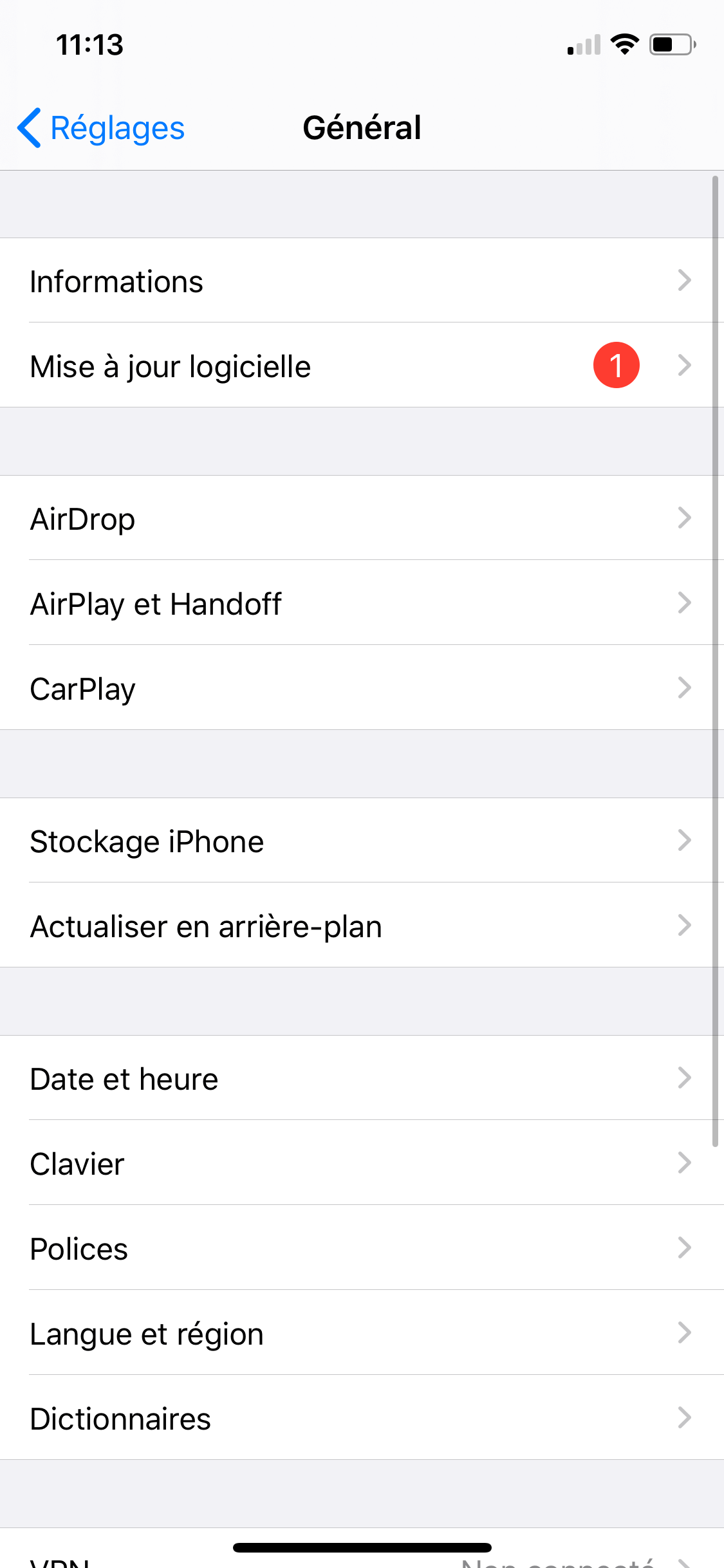Open AirDrop settings
This screenshot has height=1568, width=724.
[362, 518]
